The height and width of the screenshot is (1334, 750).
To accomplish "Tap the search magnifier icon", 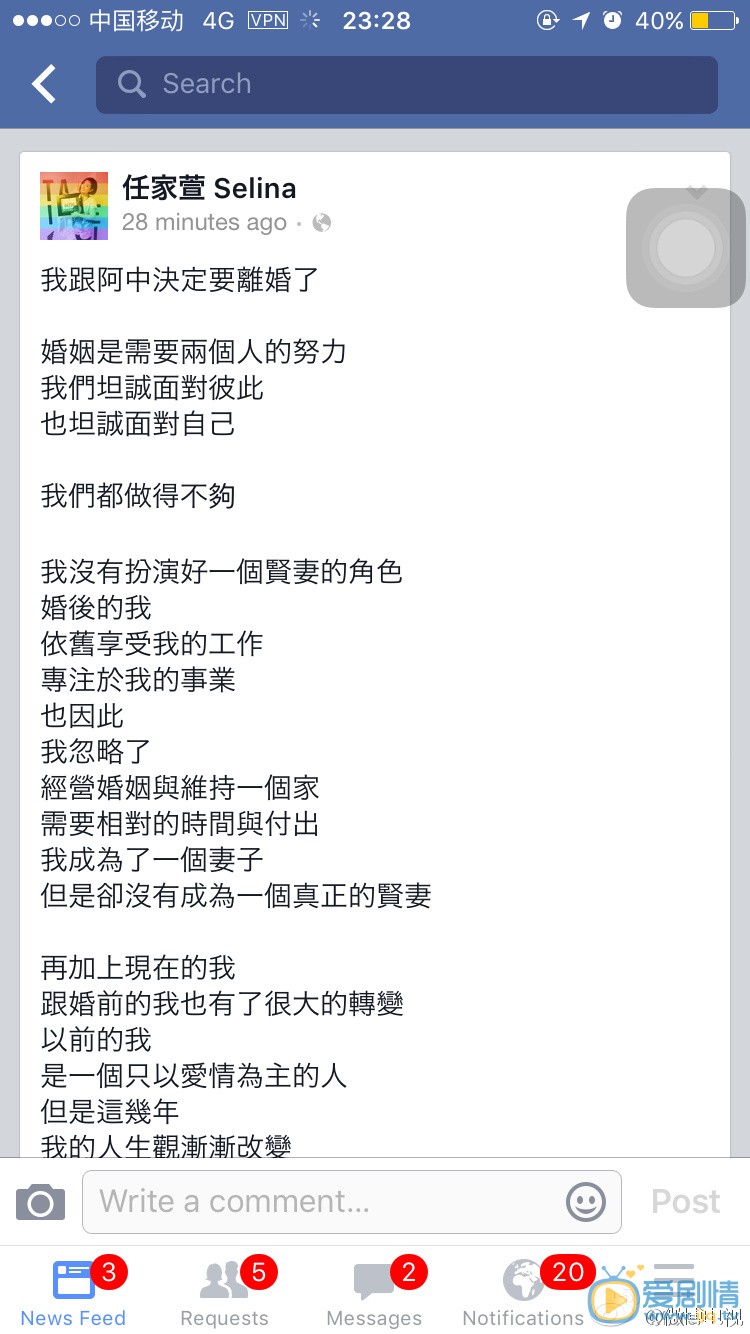I will tap(131, 84).
